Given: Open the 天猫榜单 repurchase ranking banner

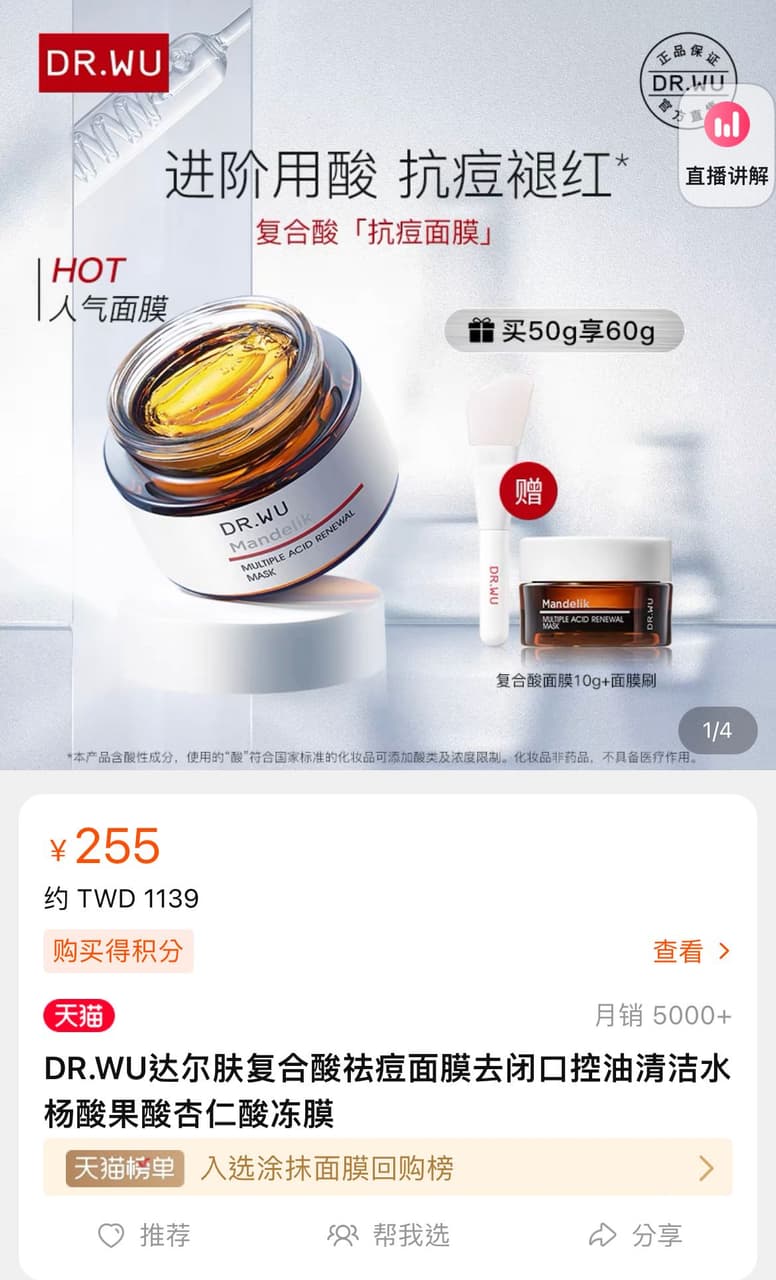Looking at the screenshot, I should pyautogui.click(x=388, y=1167).
